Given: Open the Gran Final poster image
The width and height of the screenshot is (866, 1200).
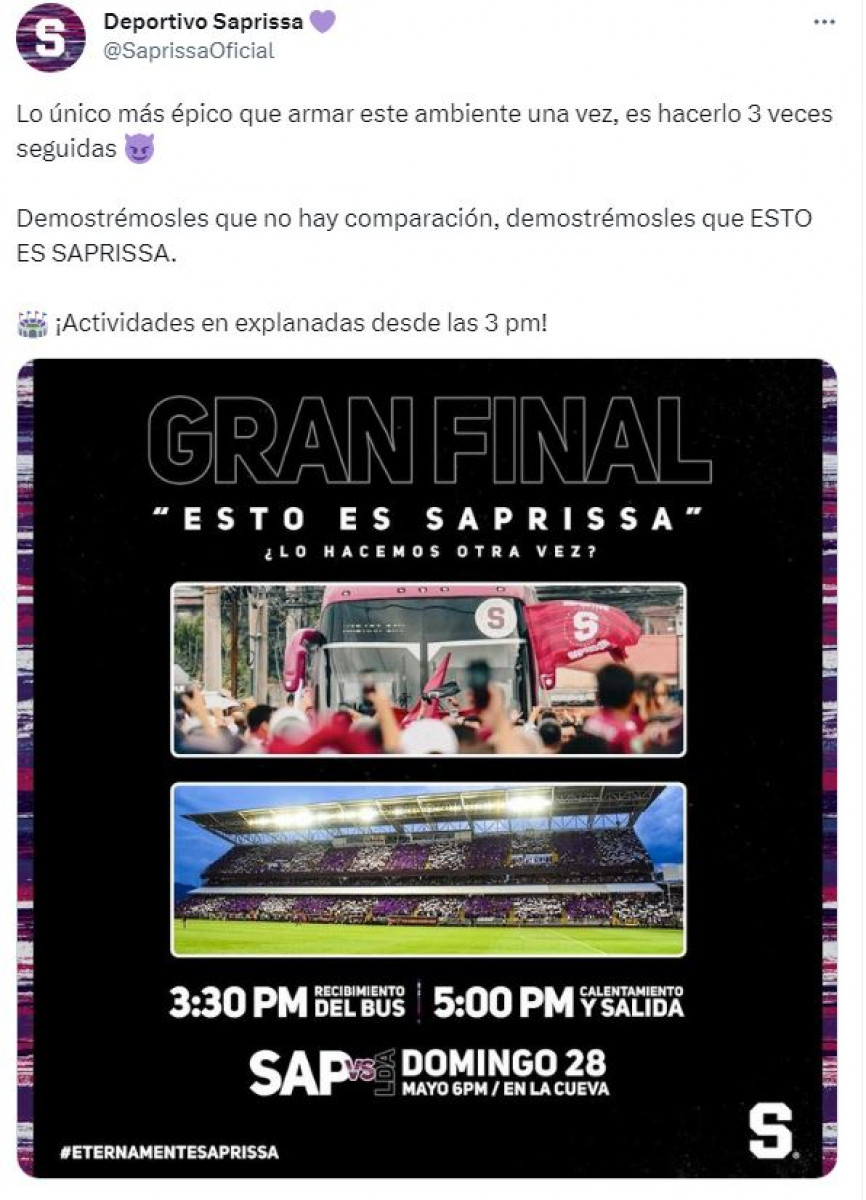Looking at the screenshot, I should (427, 768).
